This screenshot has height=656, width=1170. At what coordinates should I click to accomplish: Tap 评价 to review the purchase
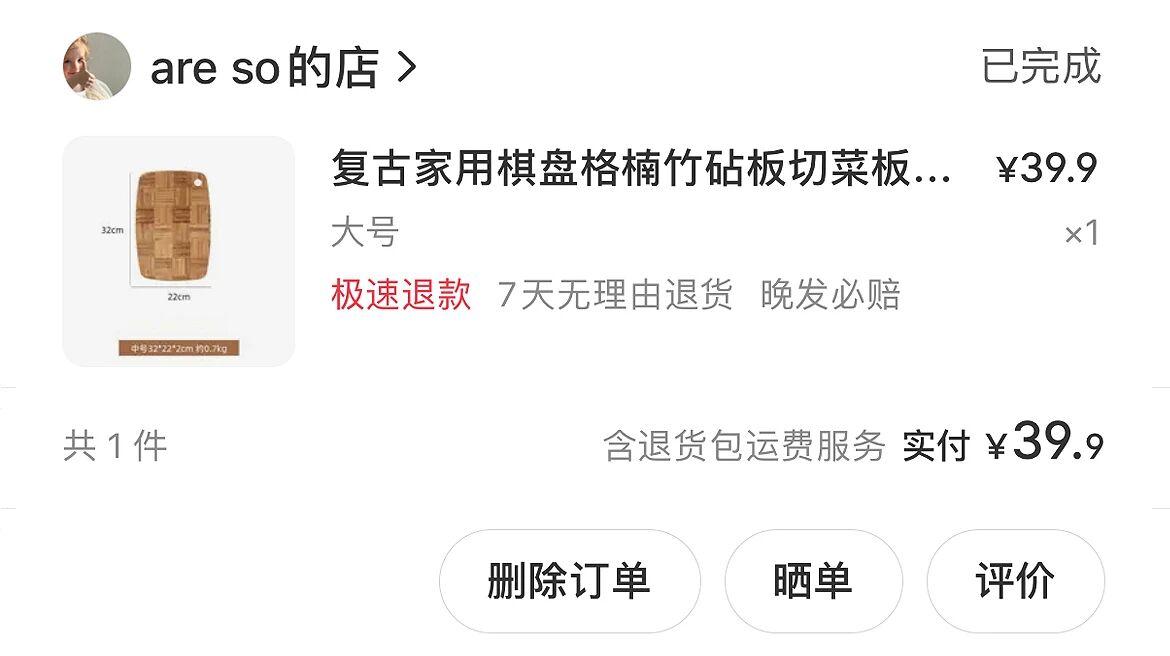click(1015, 581)
